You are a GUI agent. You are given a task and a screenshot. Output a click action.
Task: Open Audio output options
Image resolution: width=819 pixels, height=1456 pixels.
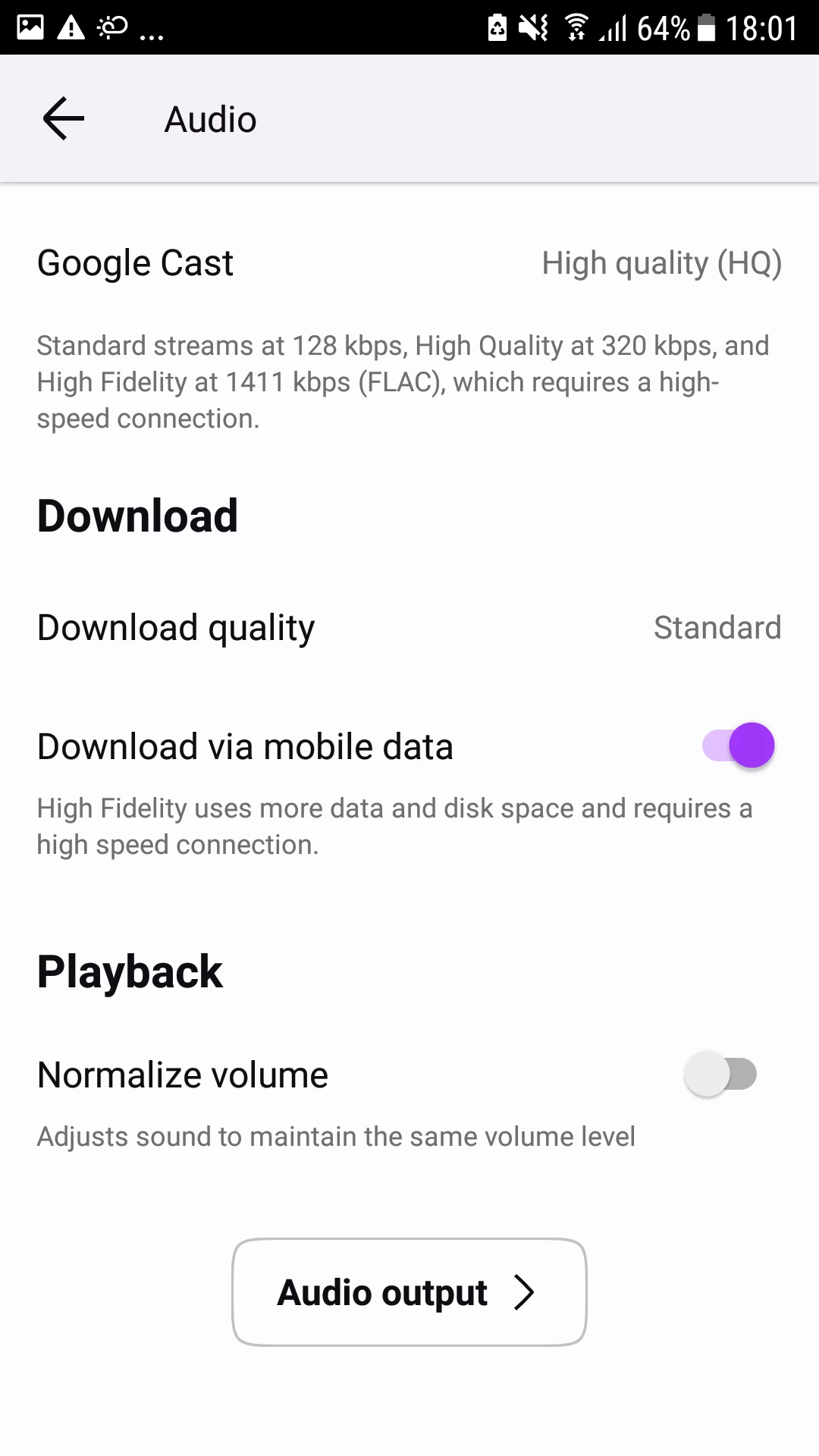pyautogui.click(x=409, y=1292)
